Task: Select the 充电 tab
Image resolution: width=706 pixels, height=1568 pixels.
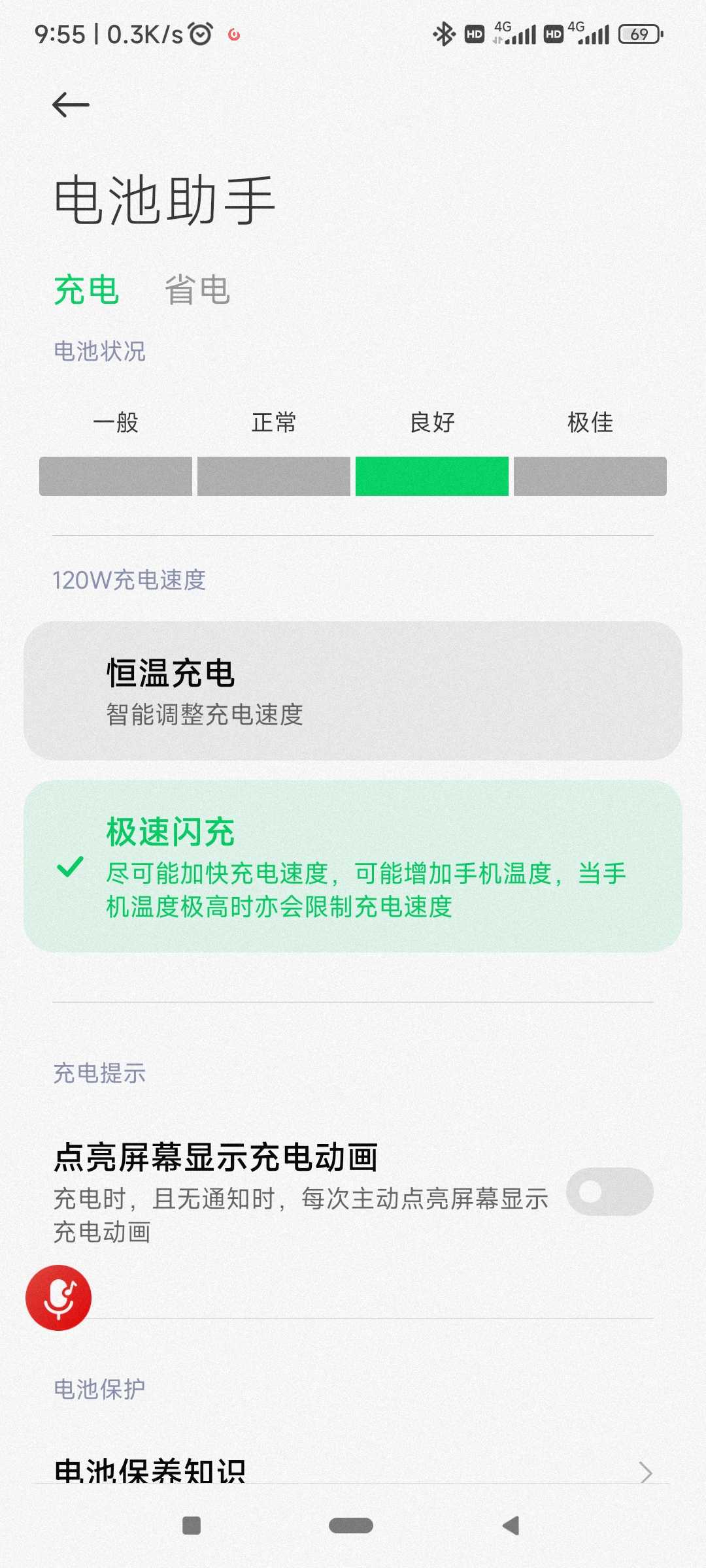Action: pos(86,290)
